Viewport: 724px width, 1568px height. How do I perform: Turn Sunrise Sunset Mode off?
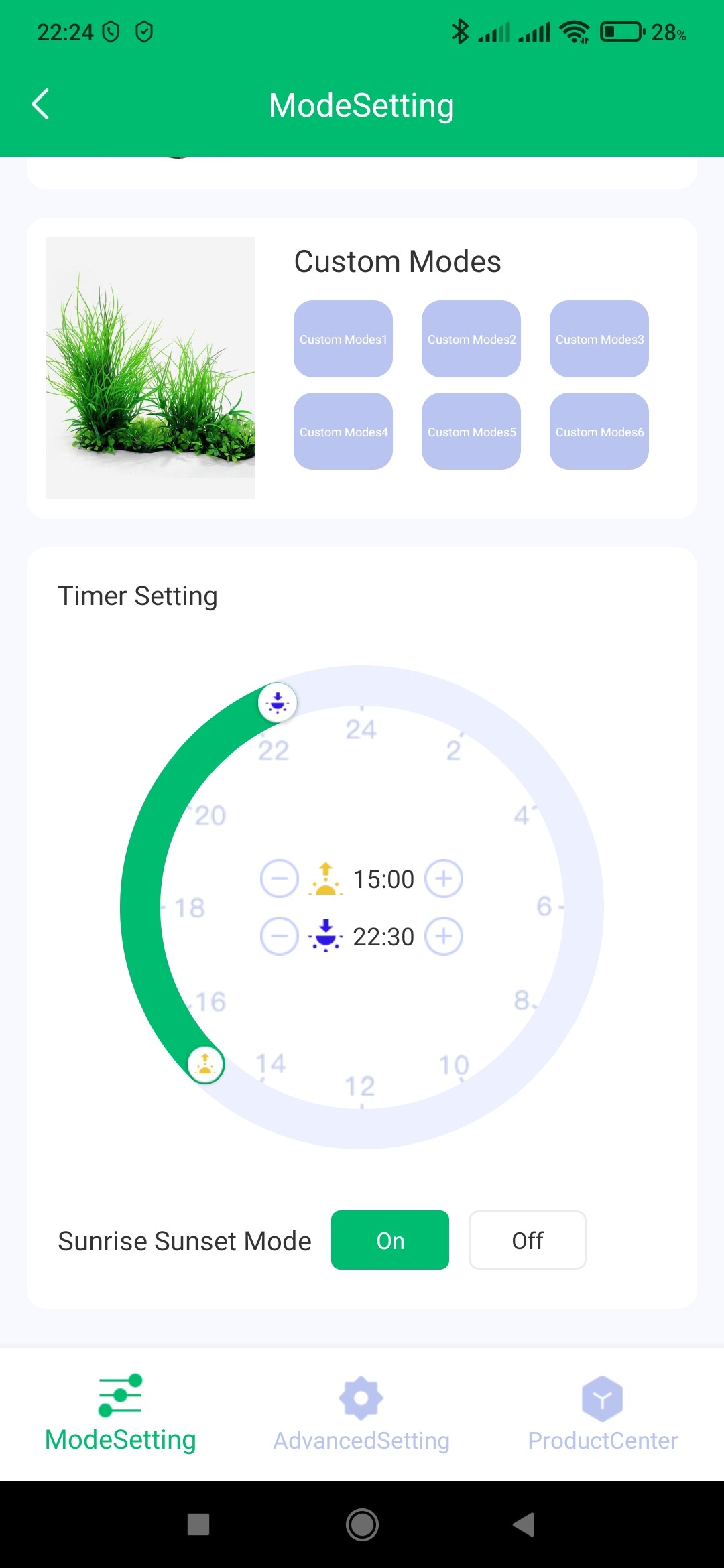tap(528, 1240)
